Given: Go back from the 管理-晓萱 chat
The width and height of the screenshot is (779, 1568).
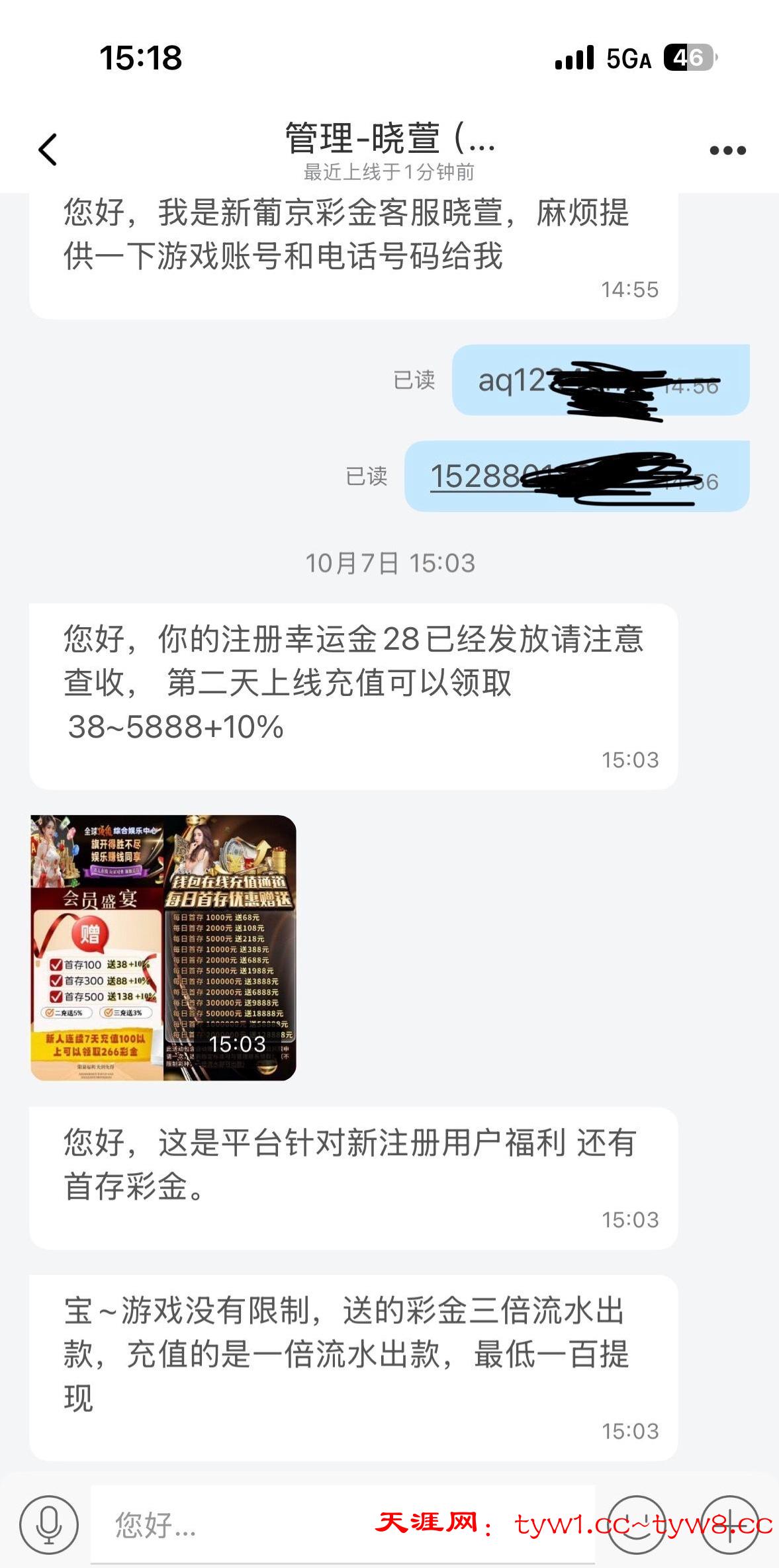Looking at the screenshot, I should click(48, 150).
